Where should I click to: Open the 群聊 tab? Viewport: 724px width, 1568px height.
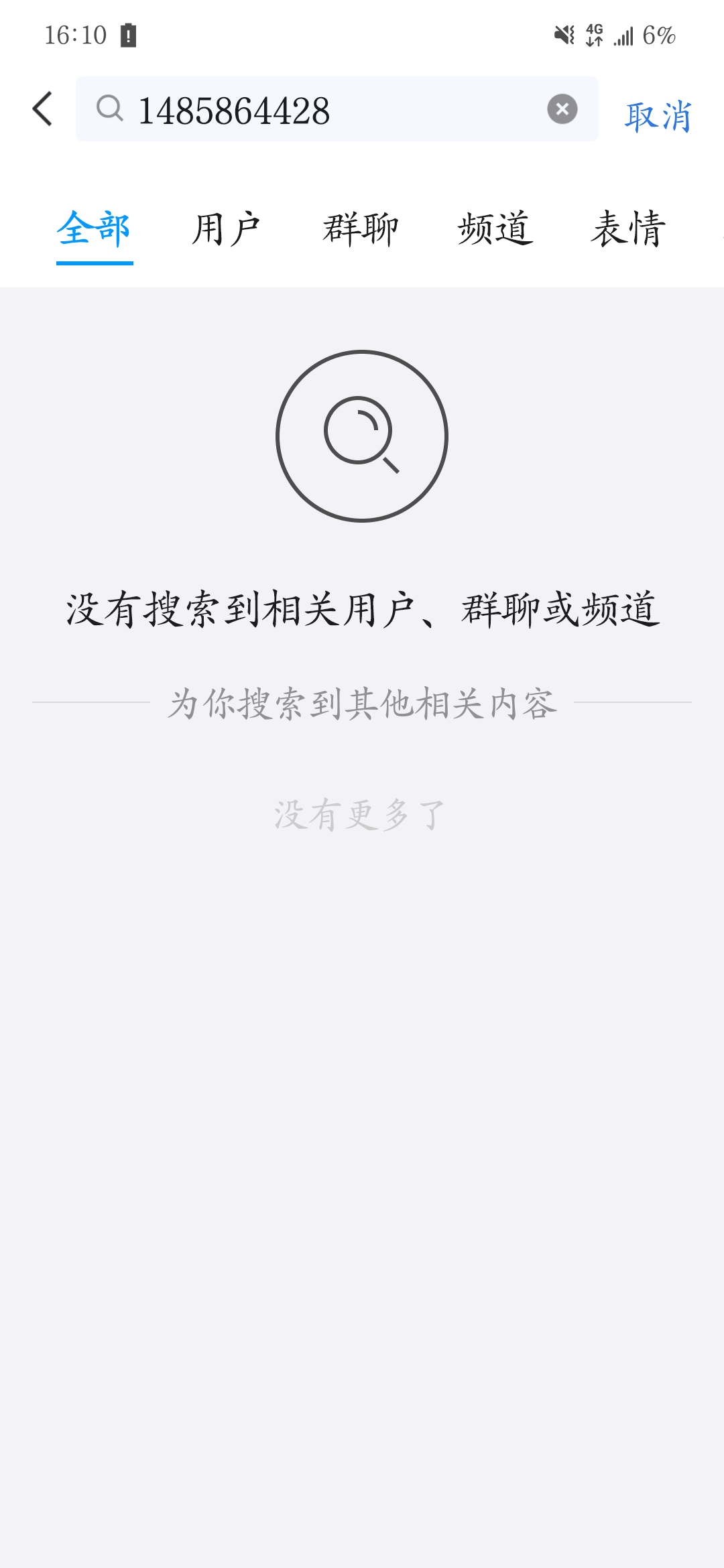click(361, 229)
